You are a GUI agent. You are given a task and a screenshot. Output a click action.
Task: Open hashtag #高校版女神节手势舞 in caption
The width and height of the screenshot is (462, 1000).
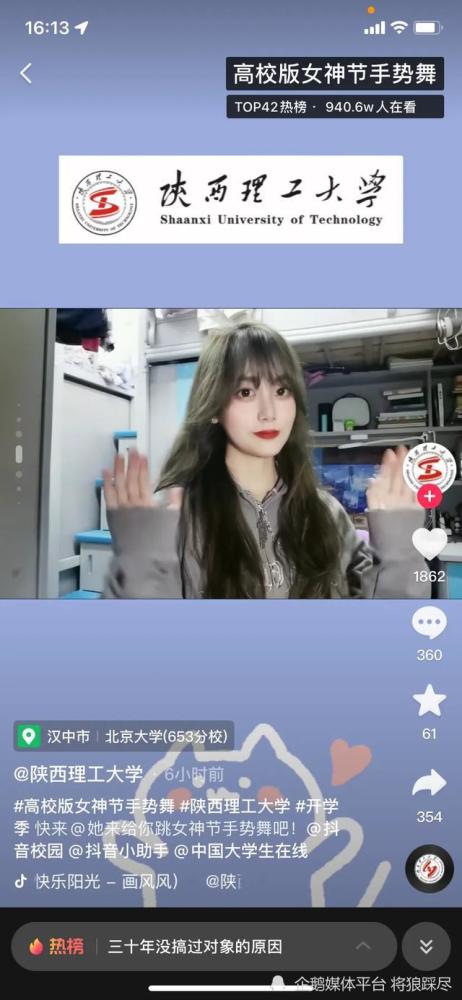pyautogui.click(x=94, y=805)
